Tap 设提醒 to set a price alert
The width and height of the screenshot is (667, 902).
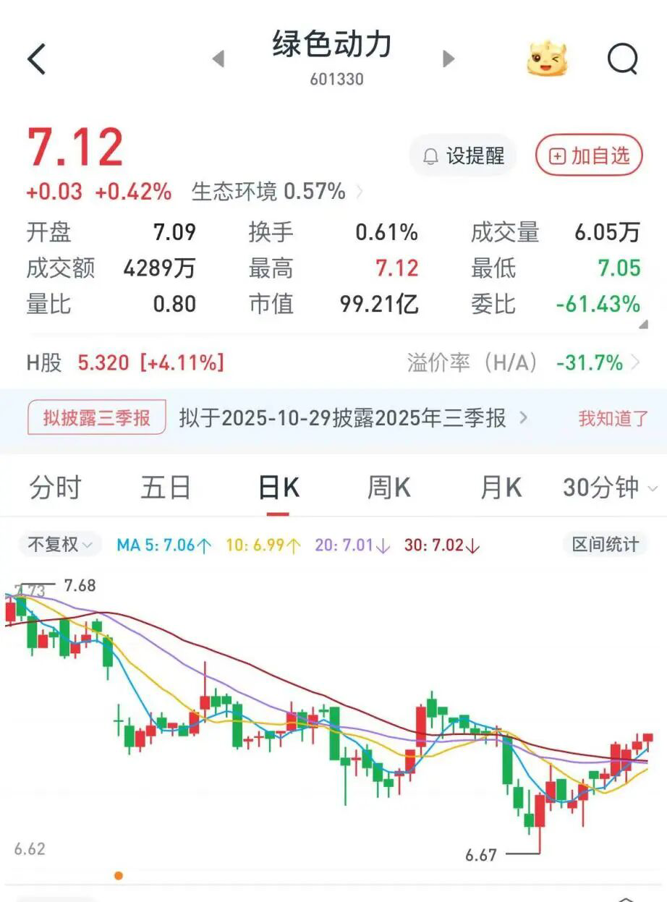[x=463, y=156]
